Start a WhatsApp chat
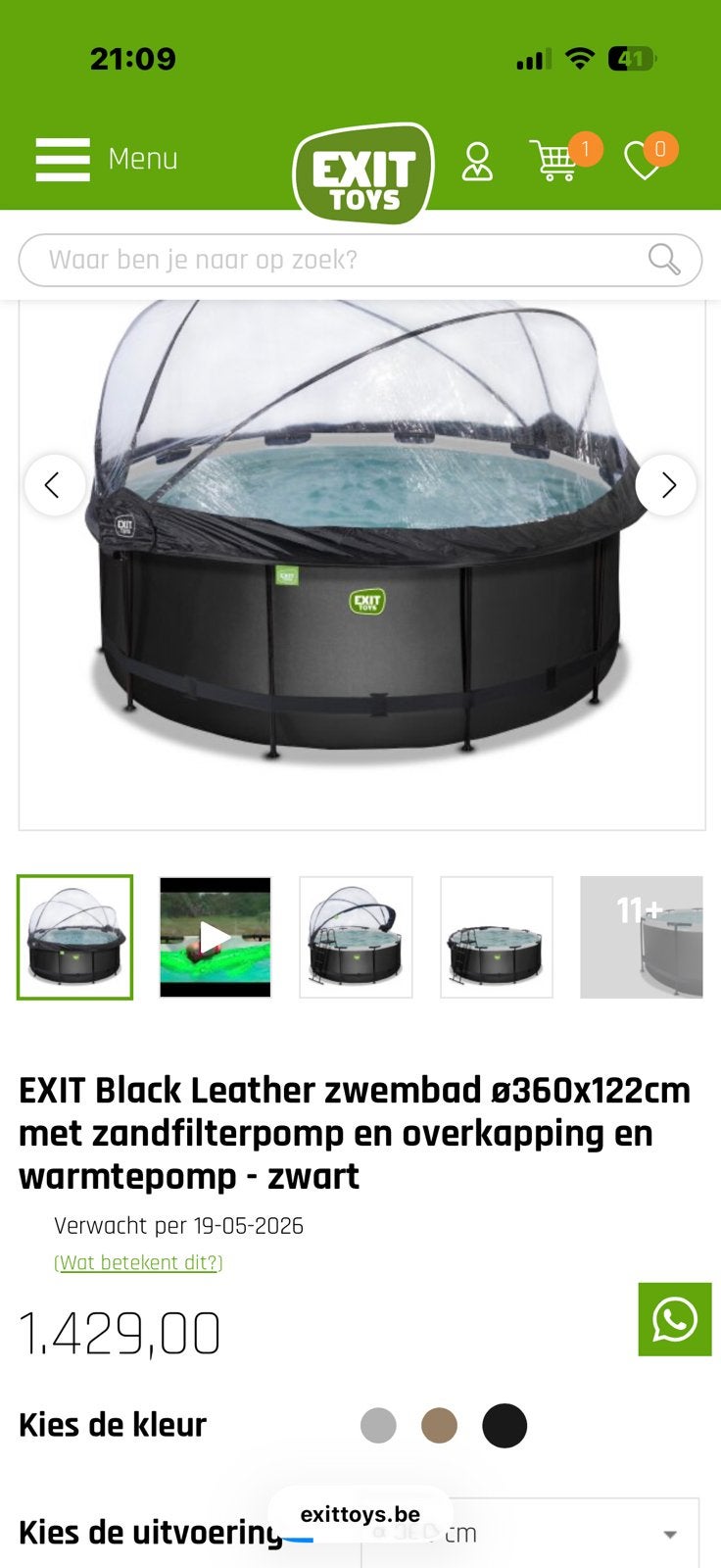The width and height of the screenshot is (721, 1568). coord(675,1319)
